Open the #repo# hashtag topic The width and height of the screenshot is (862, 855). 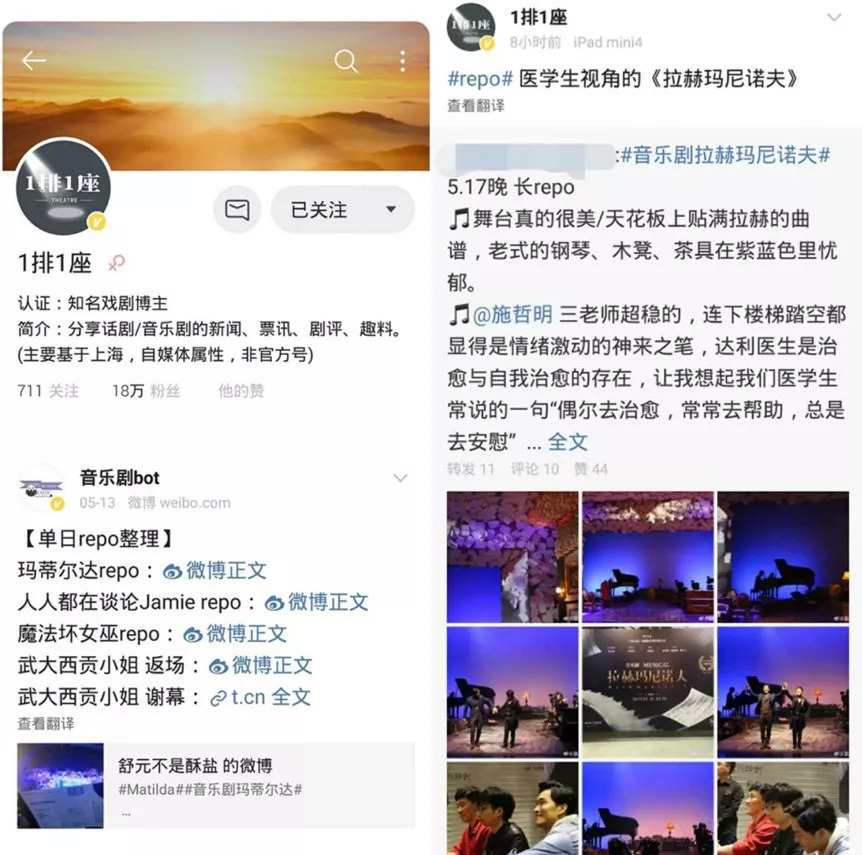pos(480,78)
